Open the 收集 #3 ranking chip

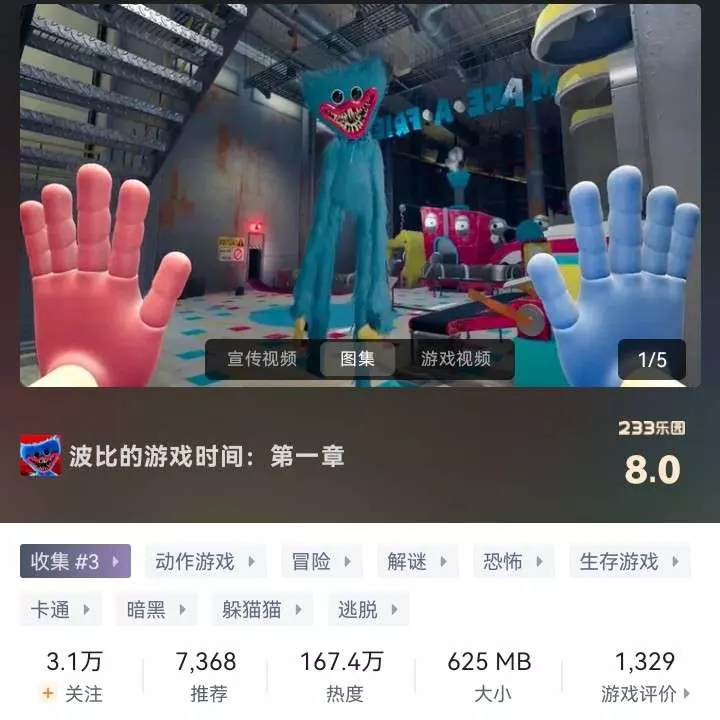[x=75, y=561]
